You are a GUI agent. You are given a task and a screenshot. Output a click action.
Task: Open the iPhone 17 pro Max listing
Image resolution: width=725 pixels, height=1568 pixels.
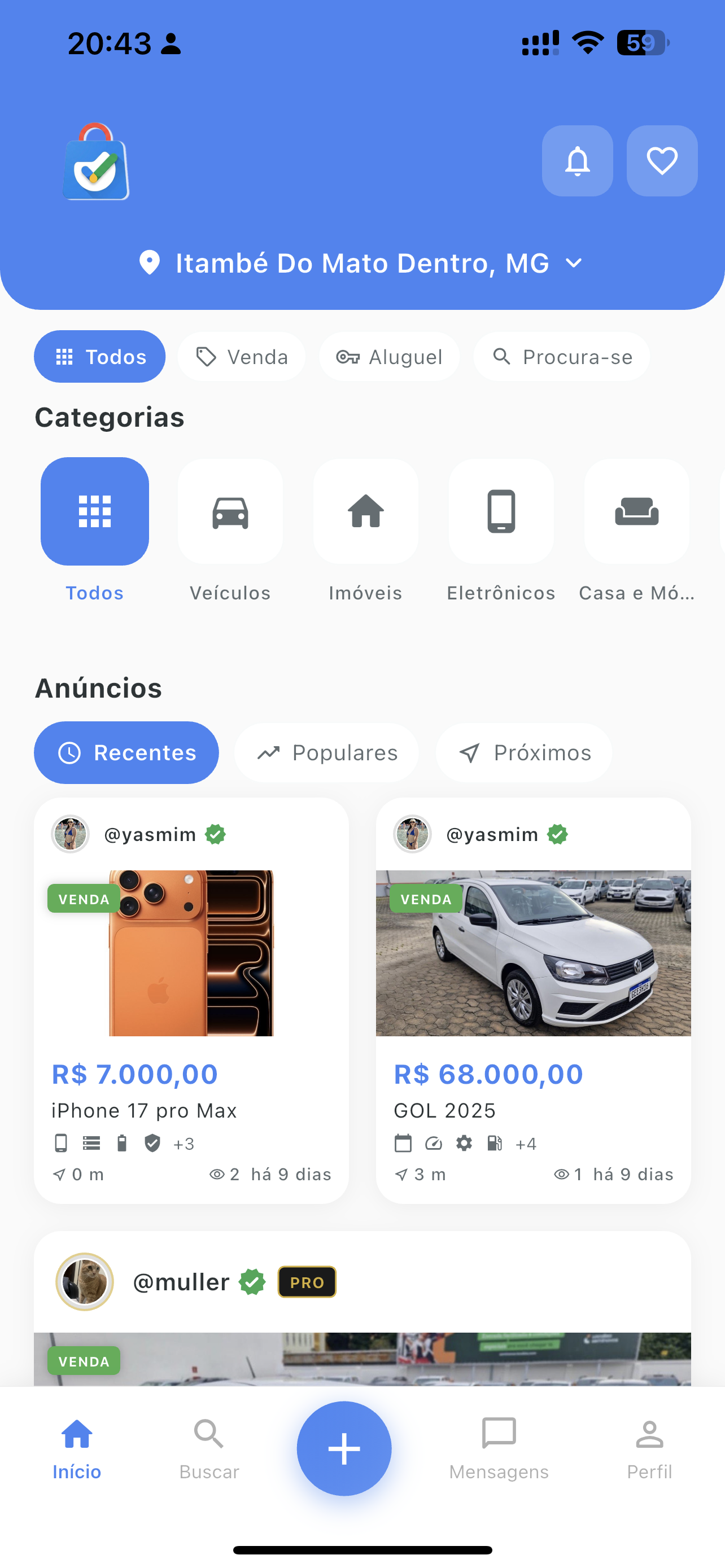point(191,998)
